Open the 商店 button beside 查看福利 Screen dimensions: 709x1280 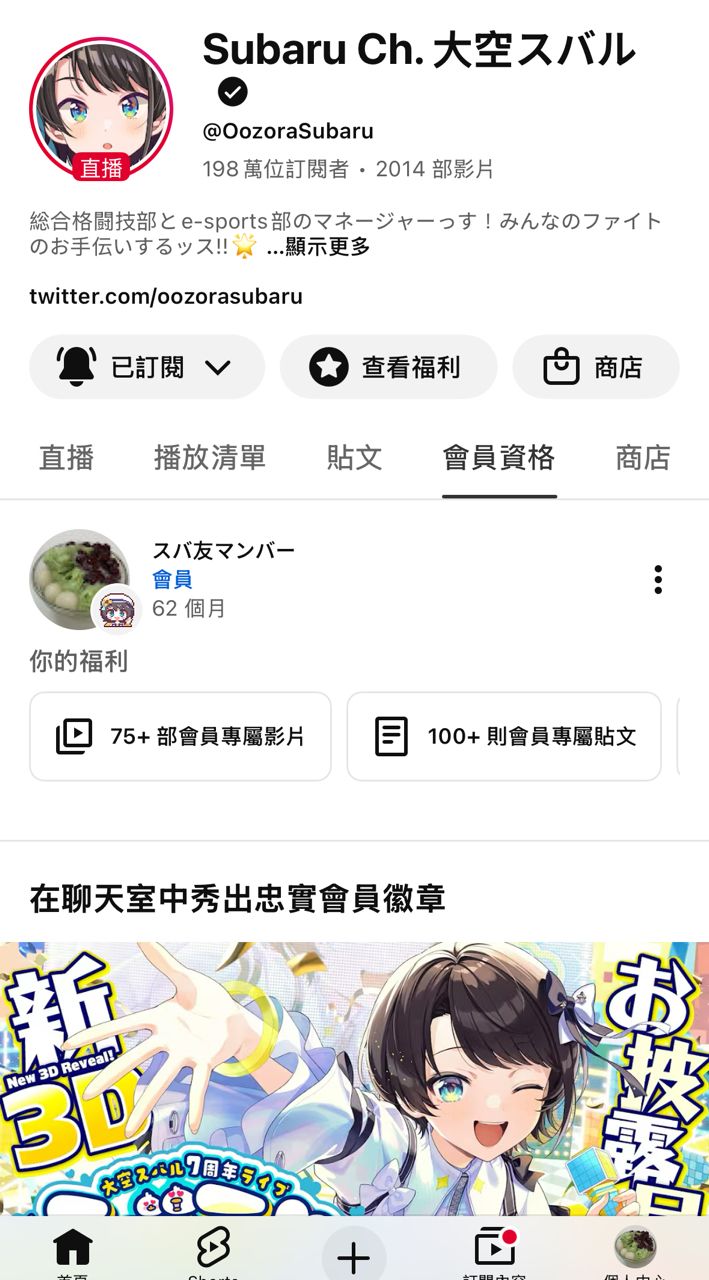pyautogui.click(x=595, y=367)
